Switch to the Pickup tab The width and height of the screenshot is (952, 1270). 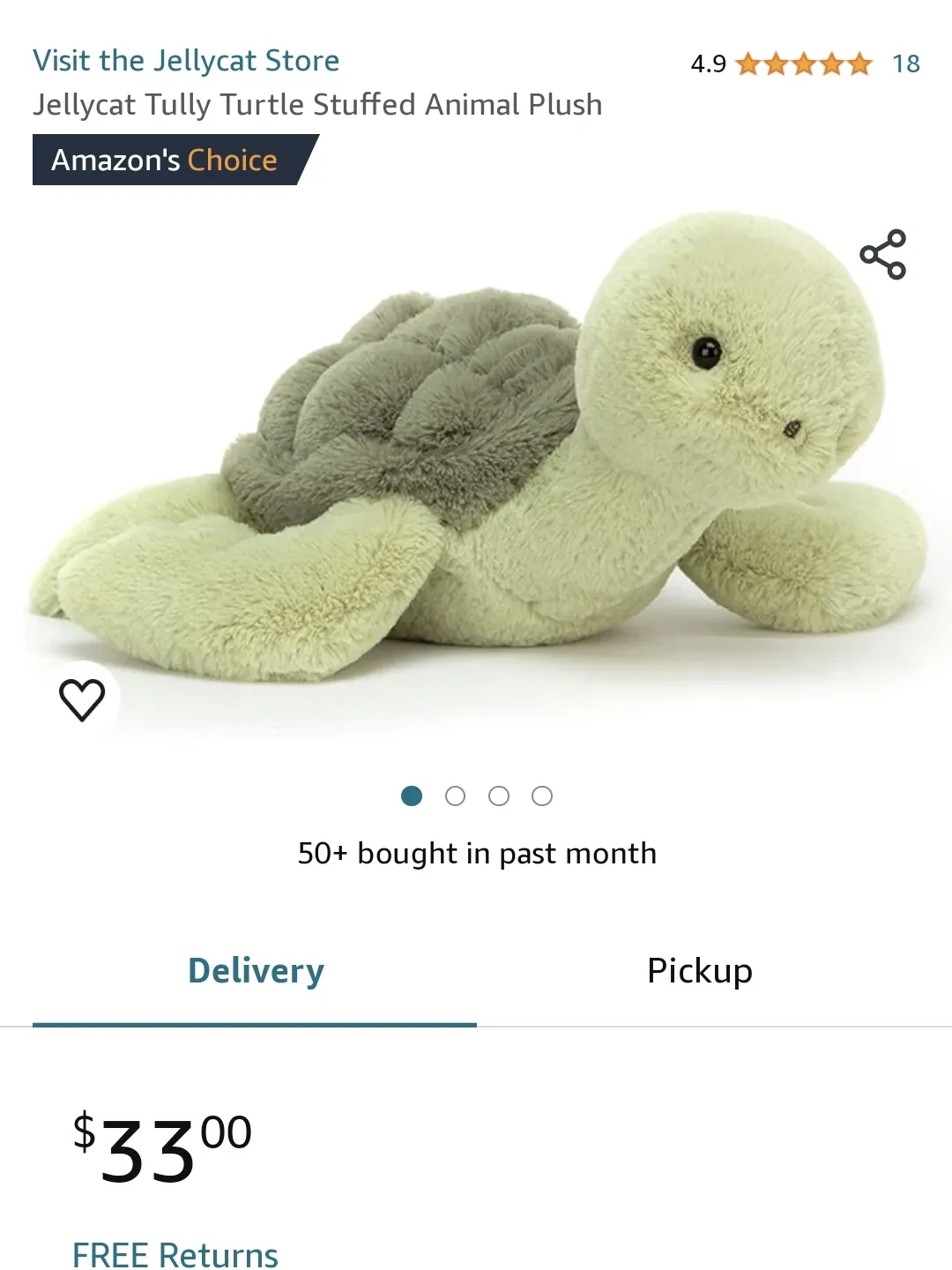(x=699, y=971)
